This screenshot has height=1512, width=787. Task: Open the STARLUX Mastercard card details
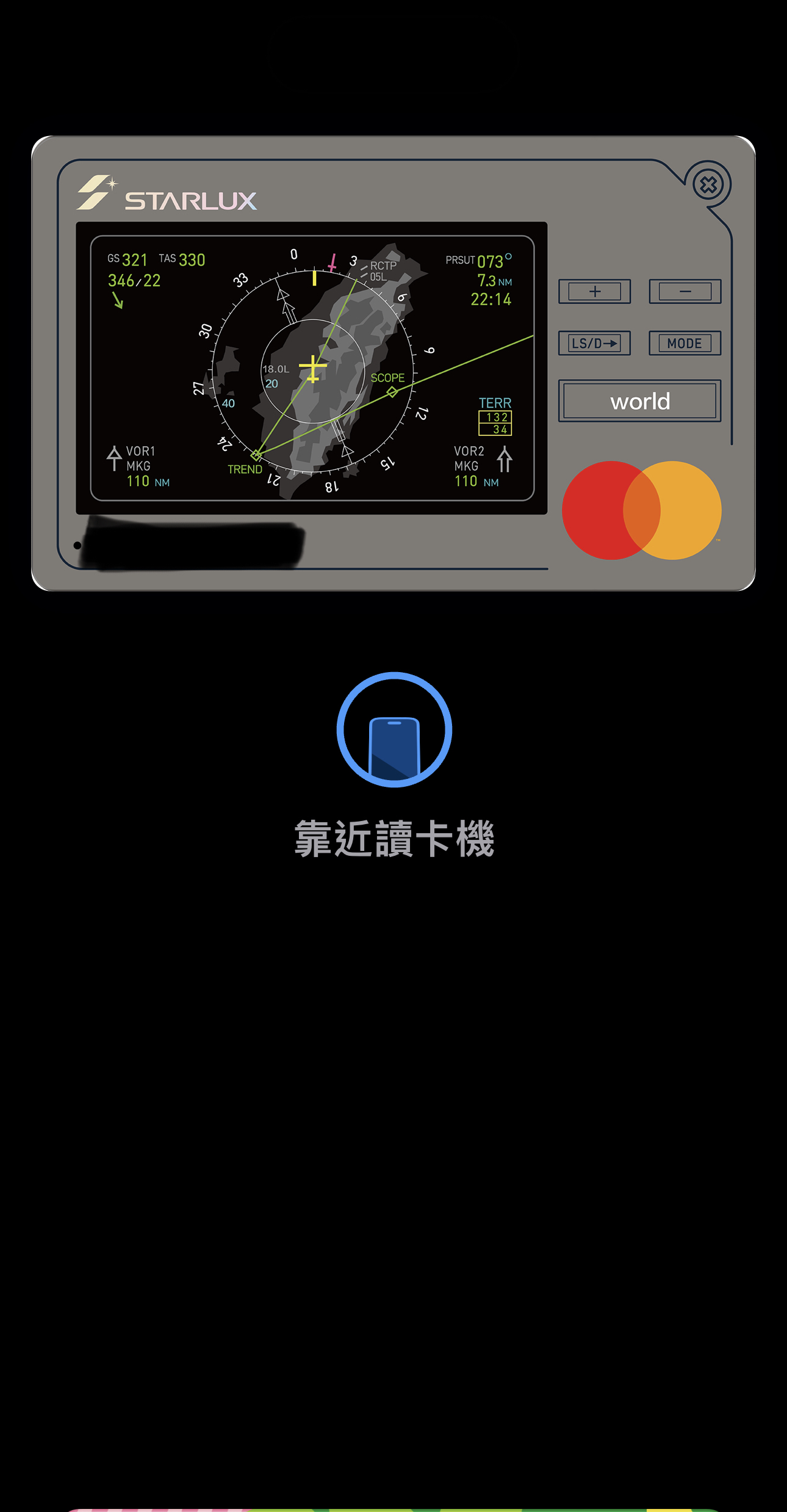(x=393, y=363)
